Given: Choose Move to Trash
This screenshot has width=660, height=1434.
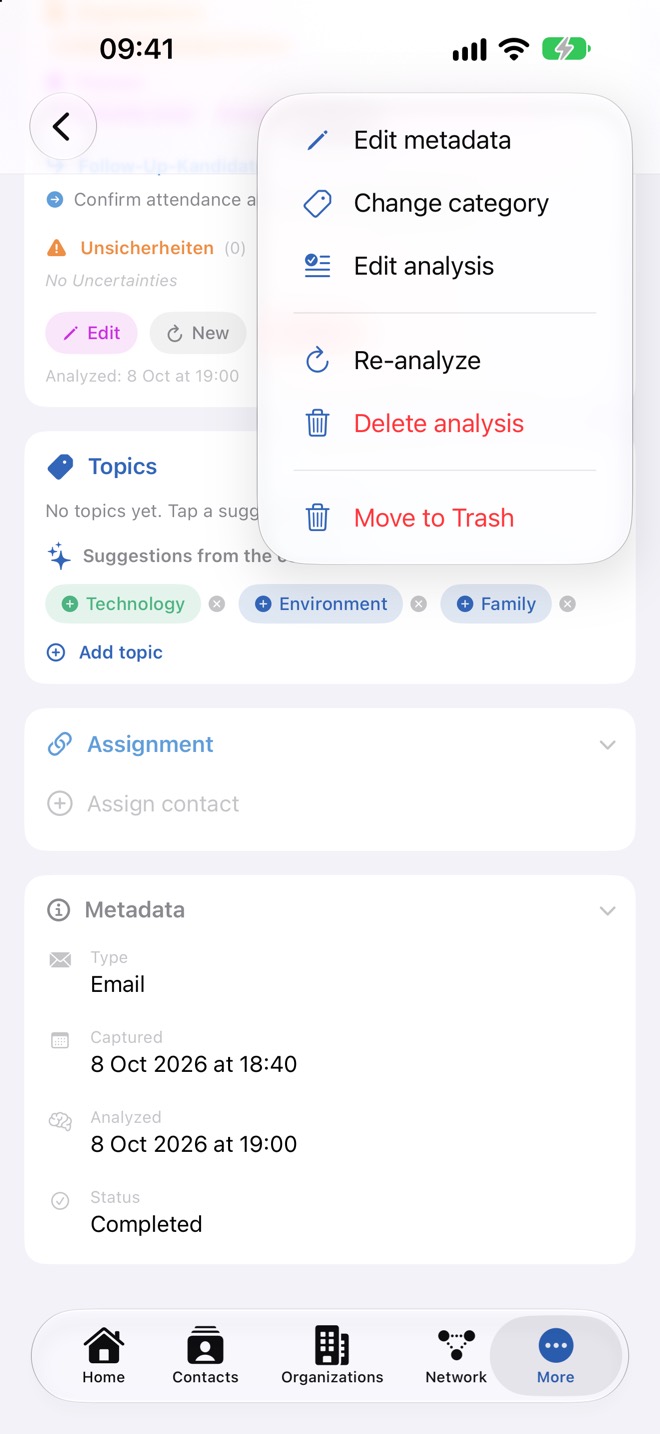Looking at the screenshot, I should (445, 518).
